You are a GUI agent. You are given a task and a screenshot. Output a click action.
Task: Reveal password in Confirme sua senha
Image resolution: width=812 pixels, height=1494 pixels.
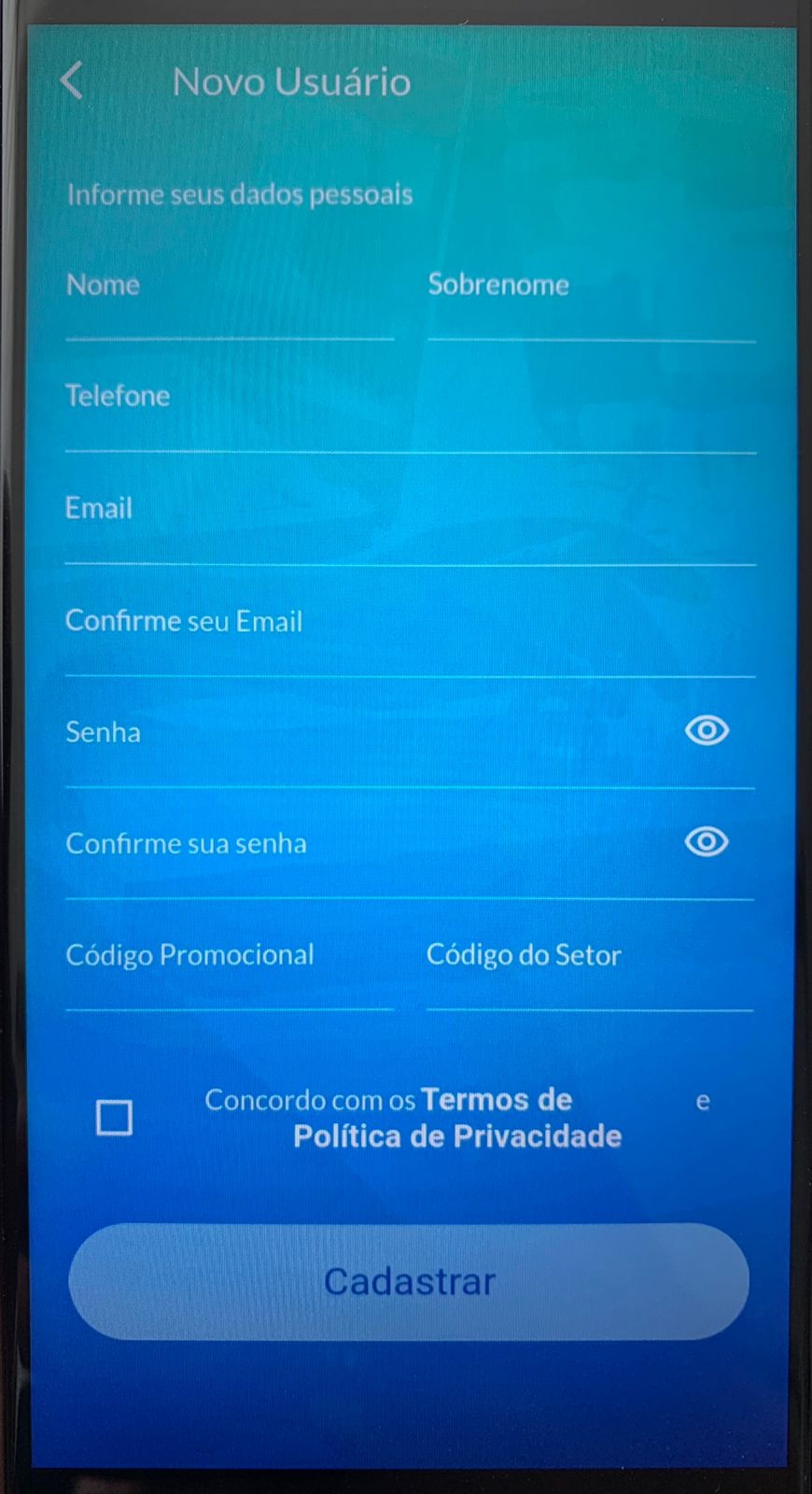tap(707, 841)
